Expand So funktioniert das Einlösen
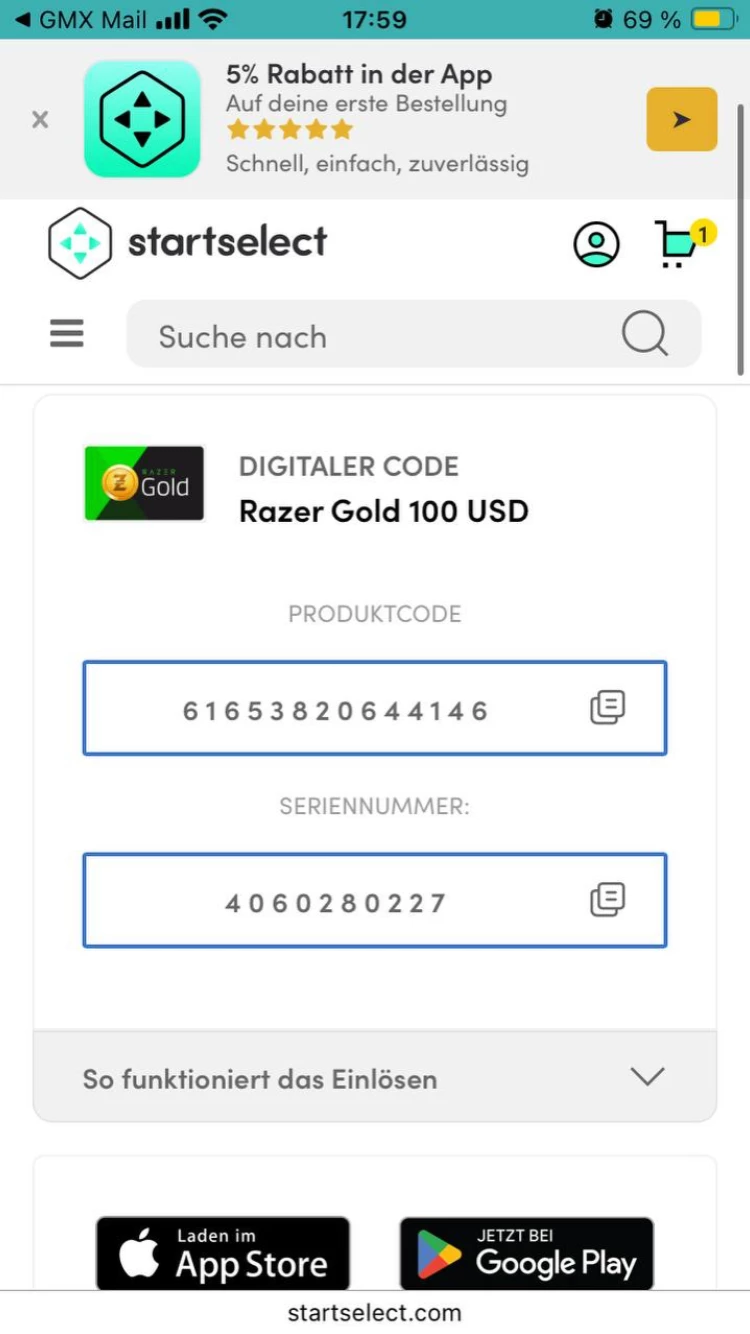This screenshot has width=750, height=1334. 375,1078
